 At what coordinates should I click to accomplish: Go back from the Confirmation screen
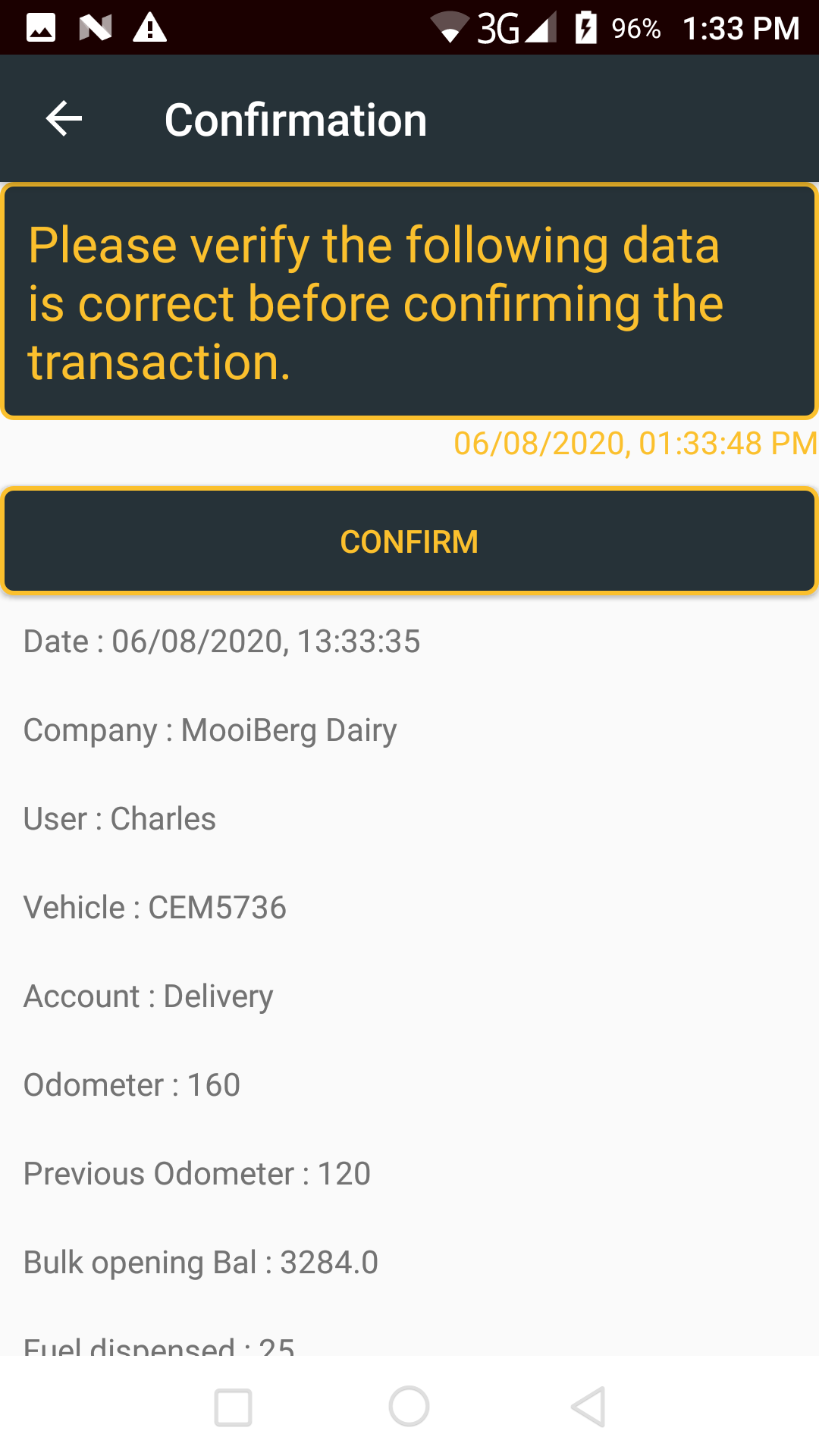64,119
